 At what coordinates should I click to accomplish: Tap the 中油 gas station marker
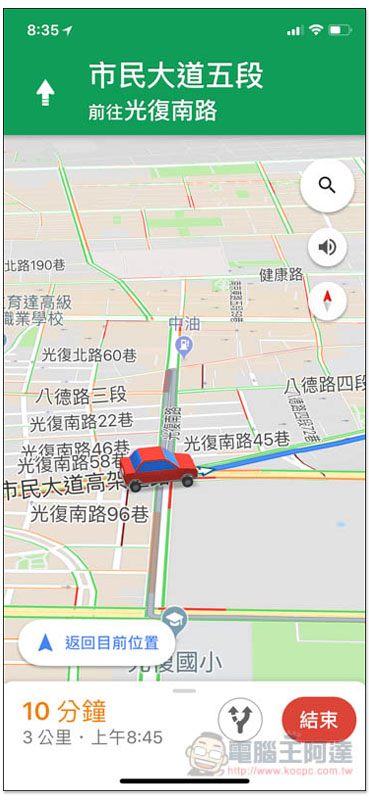pyautogui.click(x=183, y=346)
